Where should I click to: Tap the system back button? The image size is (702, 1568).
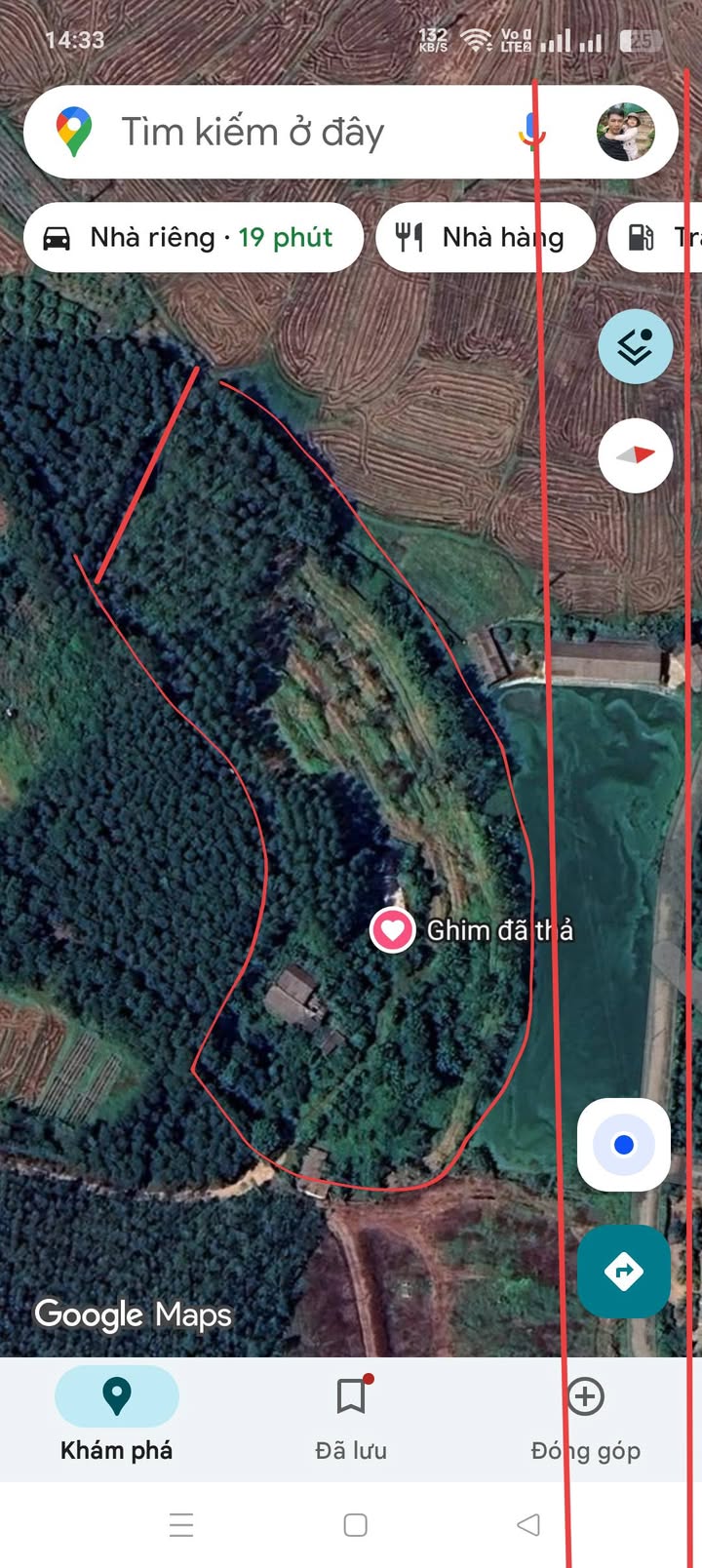527,1524
